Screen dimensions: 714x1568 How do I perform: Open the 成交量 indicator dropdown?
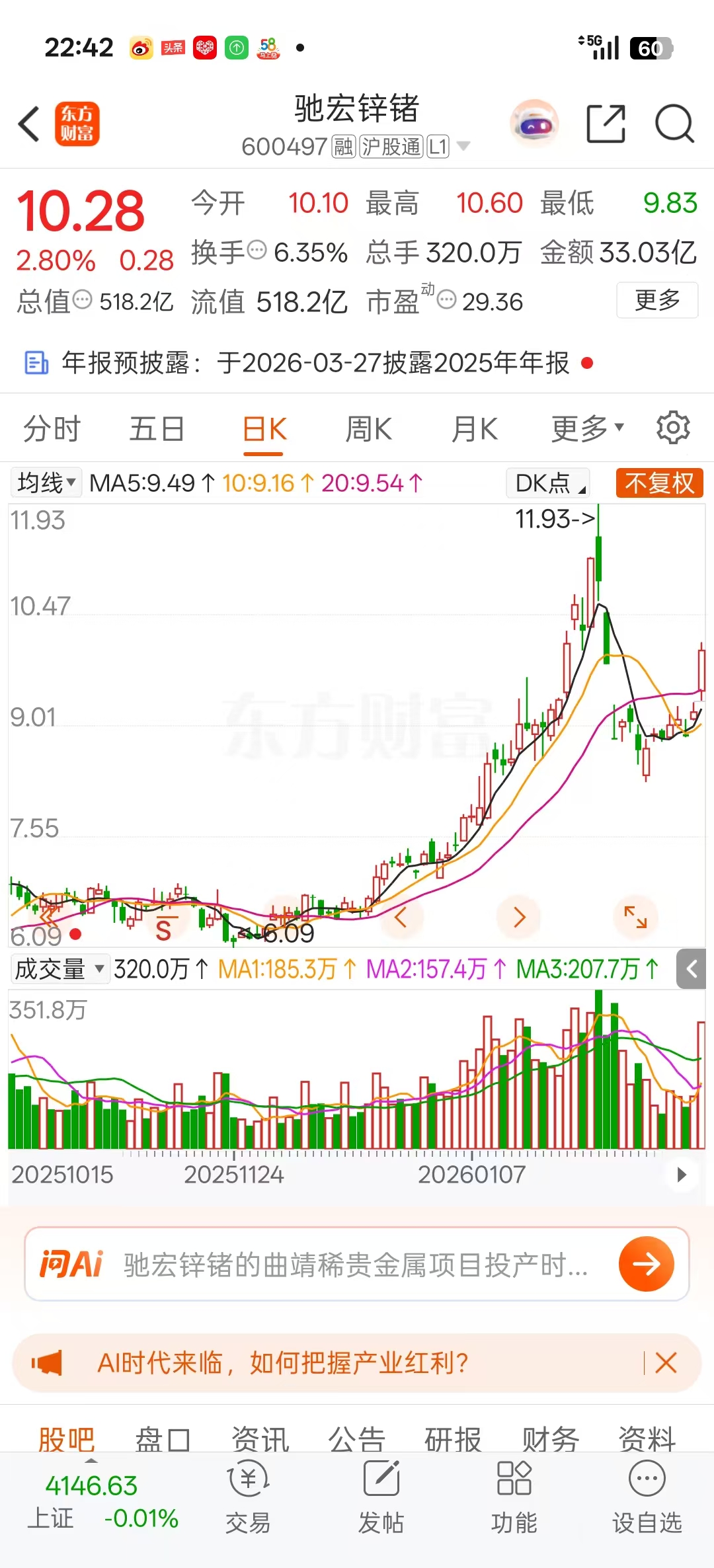tap(59, 969)
